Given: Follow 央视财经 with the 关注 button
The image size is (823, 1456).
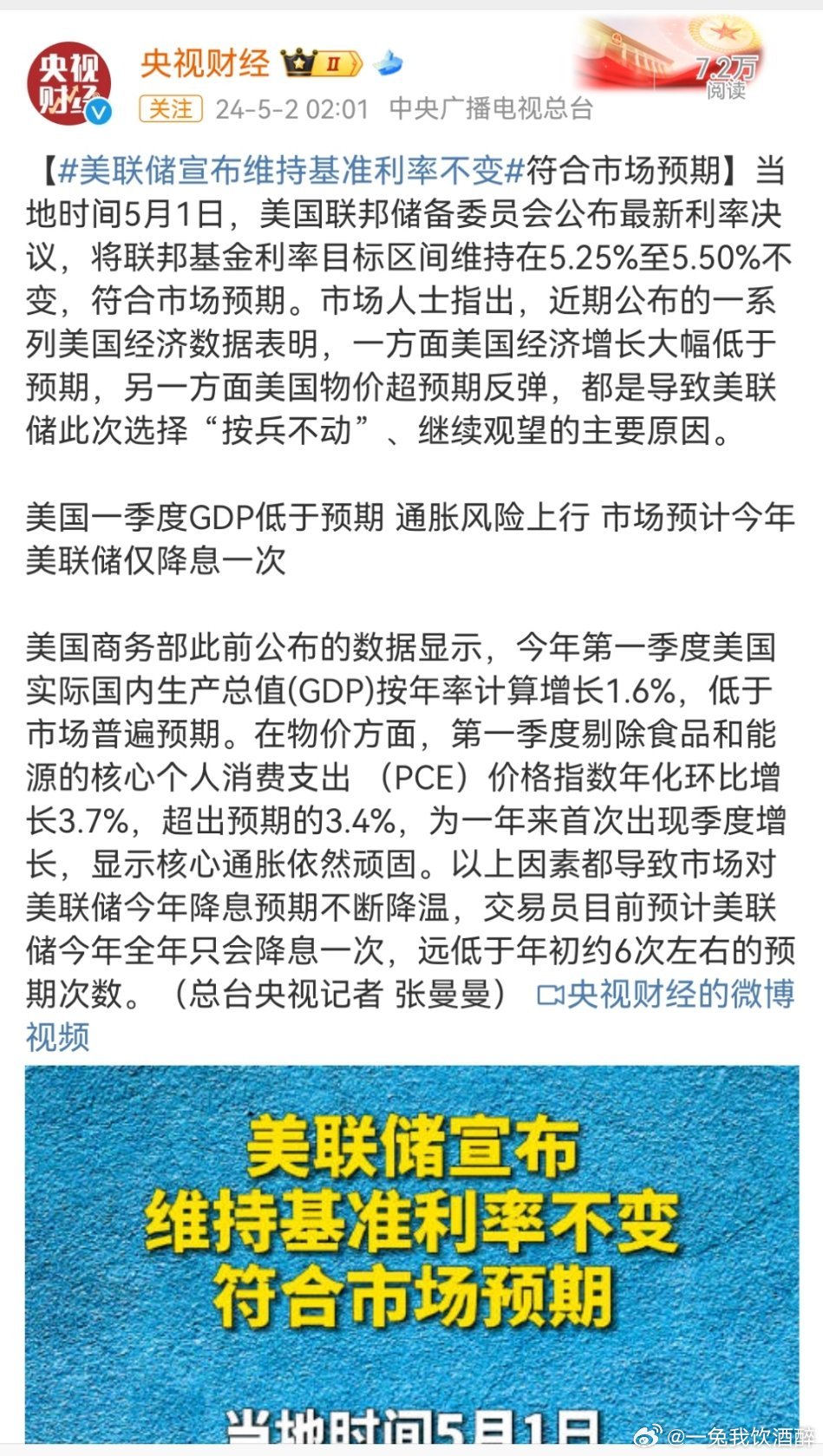Looking at the screenshot, I should (171, 108).
